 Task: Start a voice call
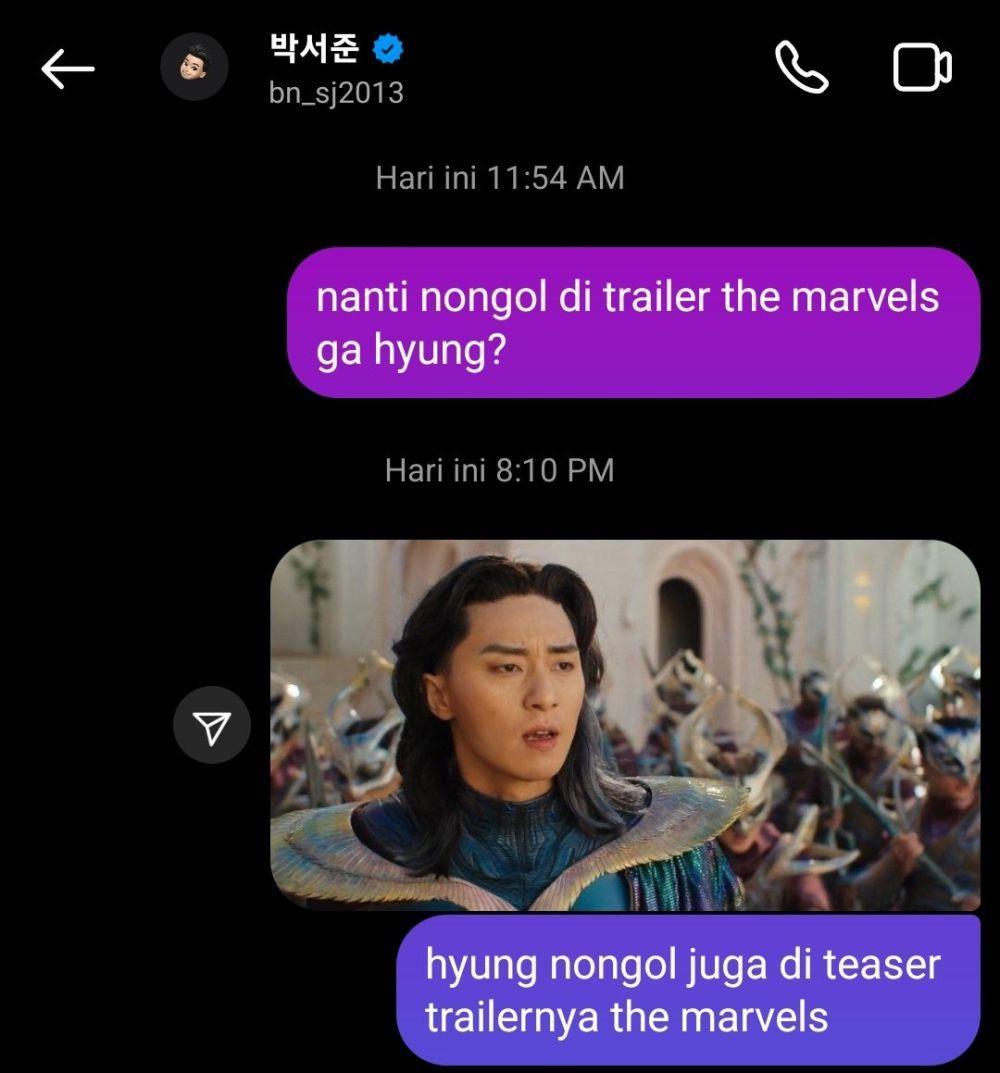point(802,68)
